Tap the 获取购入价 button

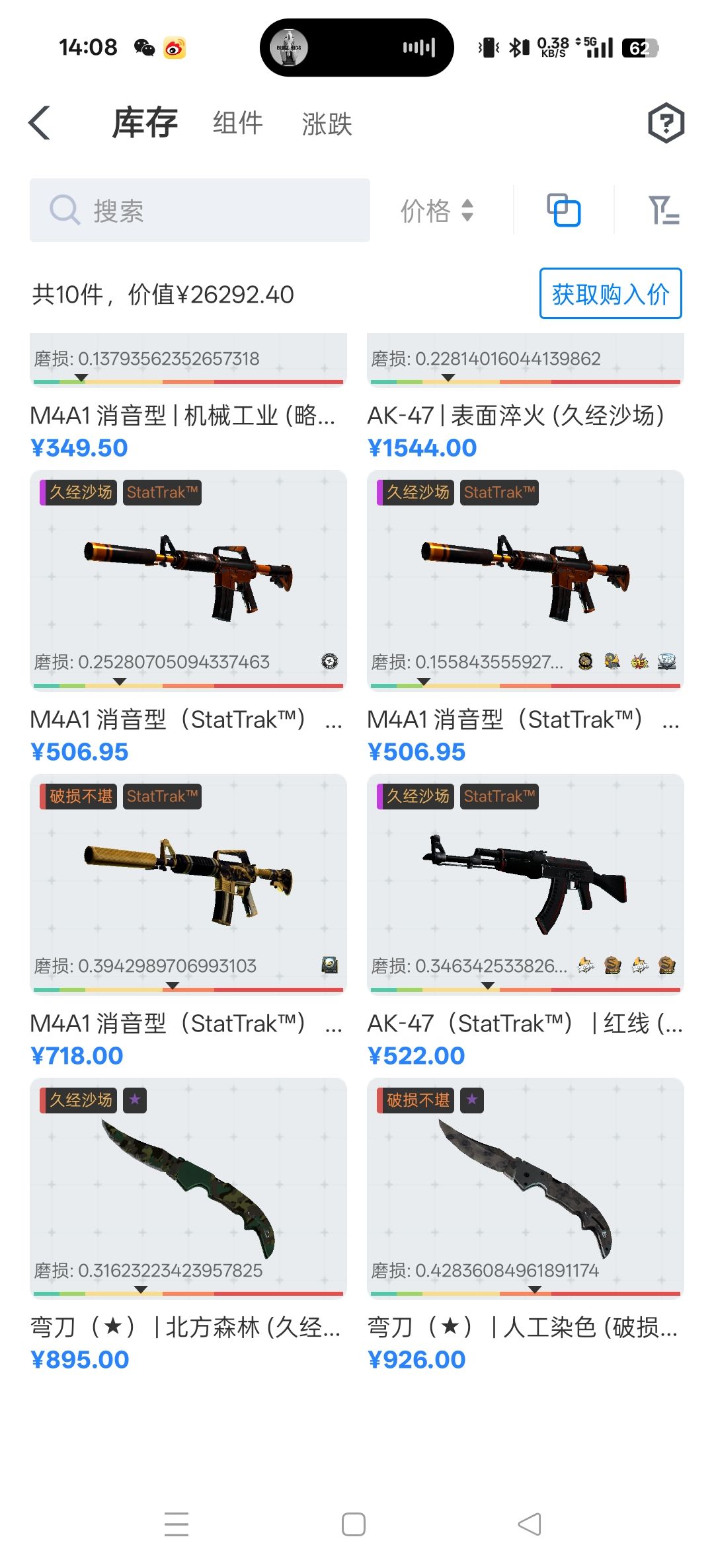pyautogui.click(x=610, y=293)
